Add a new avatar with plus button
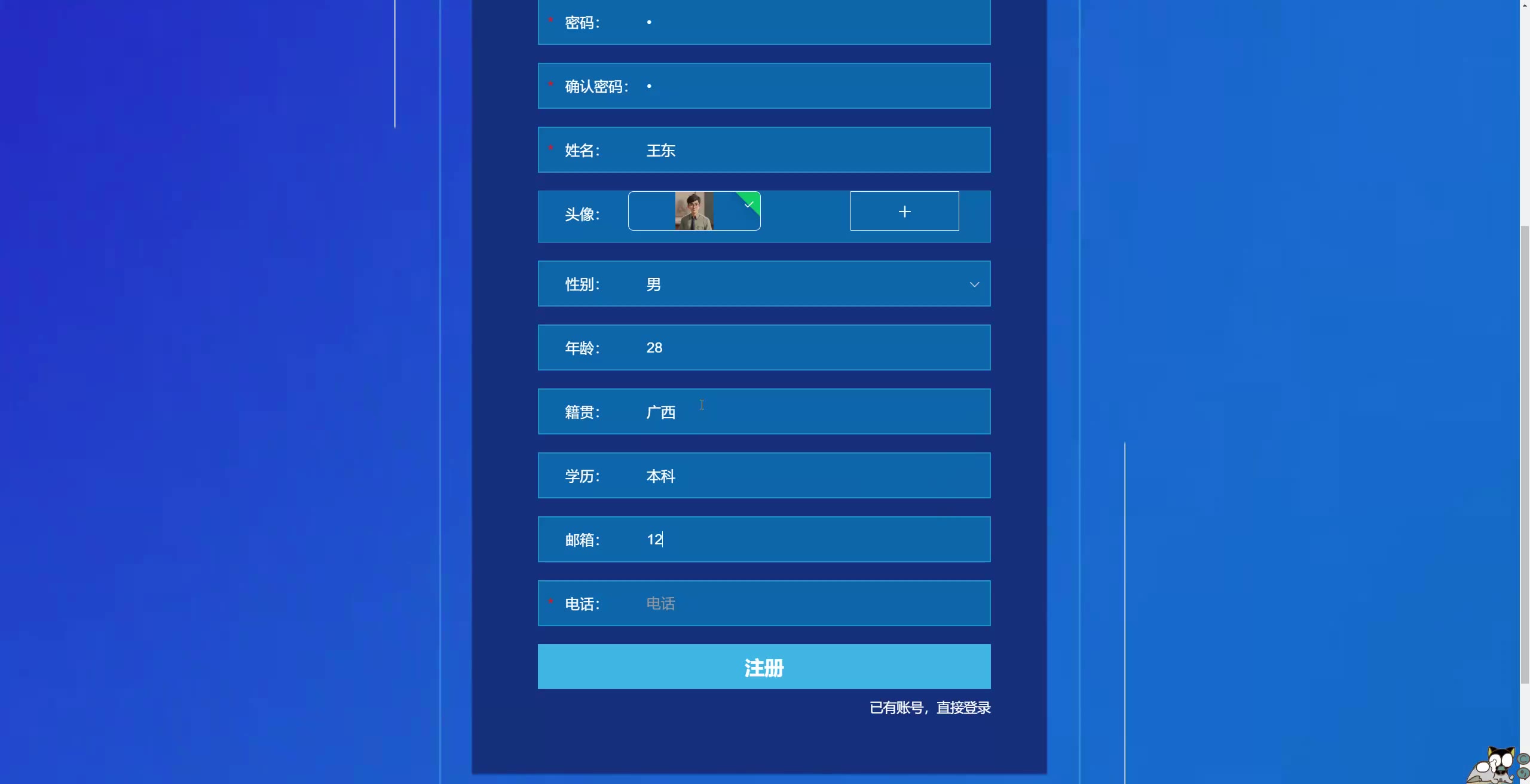Image resolution: width=1530 pixels, height=784 pixels. click(904, 211)
